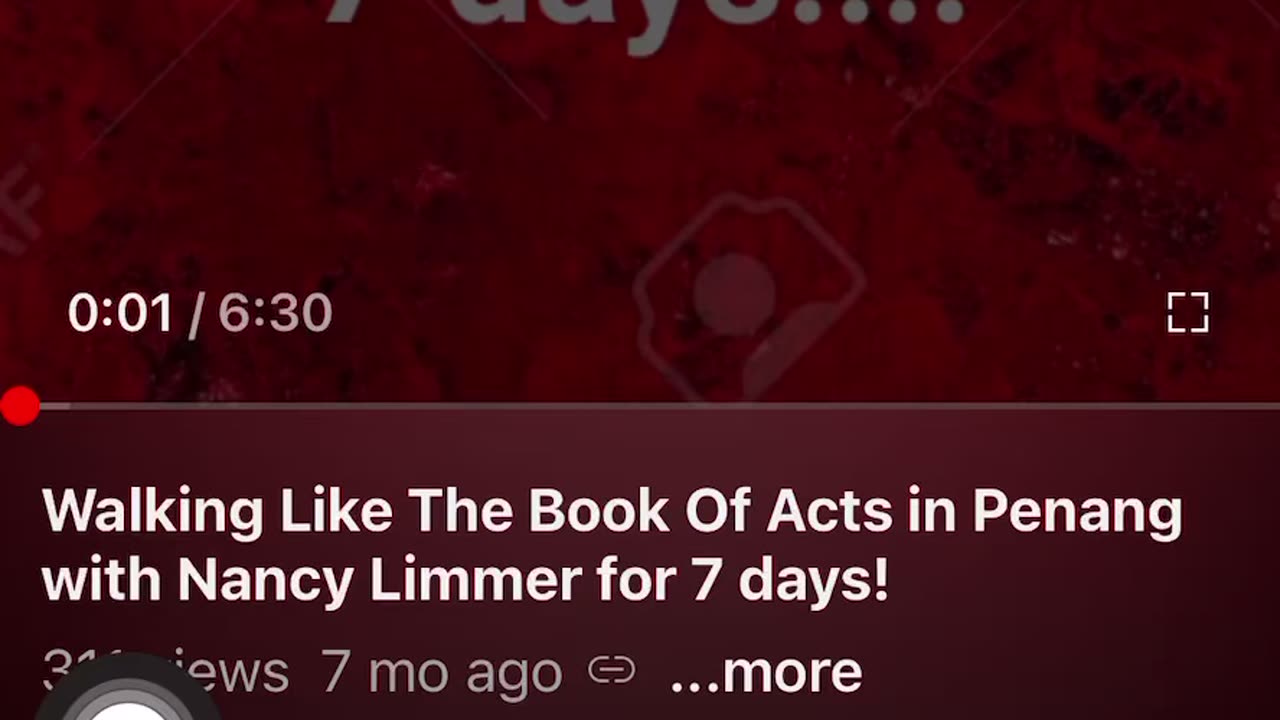Expand the description with ...more
The image size is (1280, 720).
[x=765, y=672]
